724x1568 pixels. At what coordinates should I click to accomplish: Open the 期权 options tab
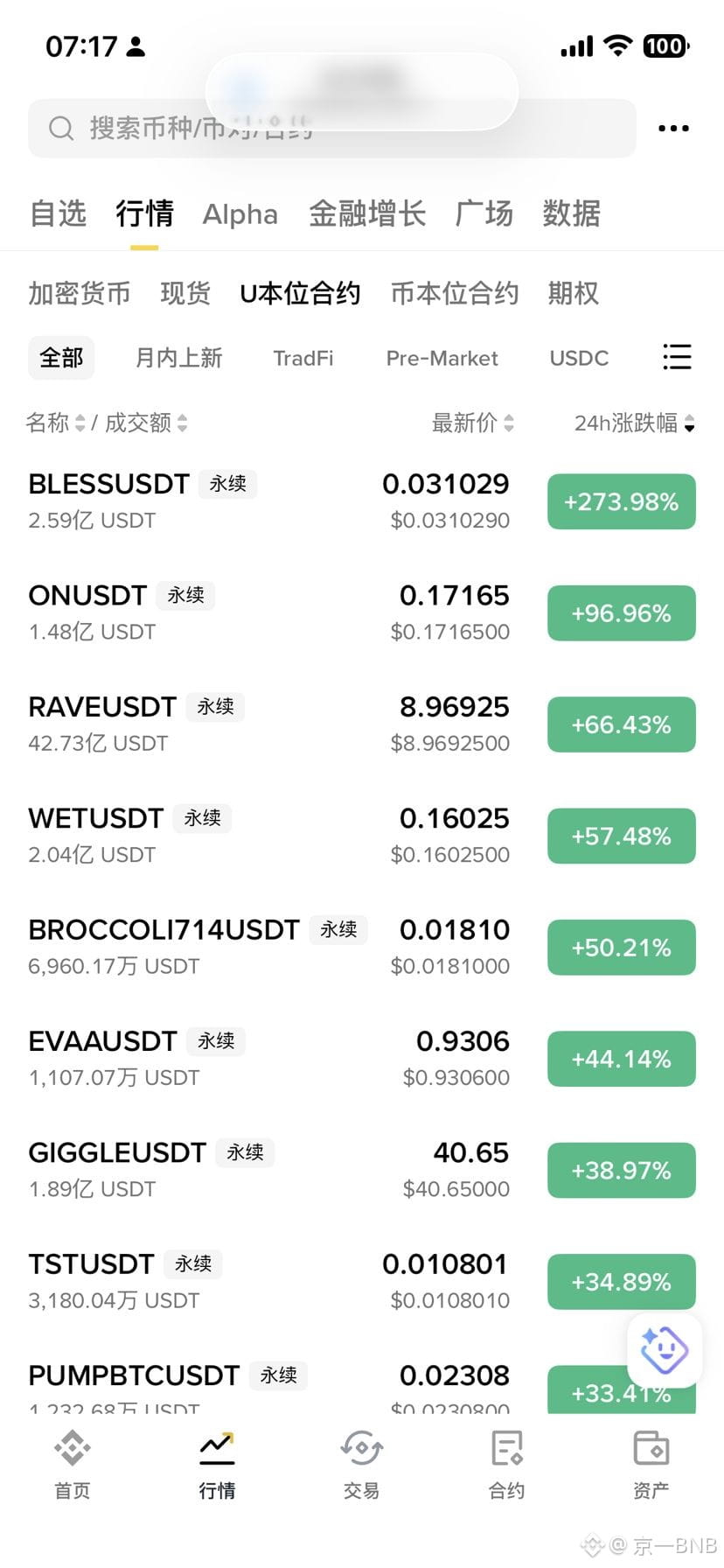[574, 293]
